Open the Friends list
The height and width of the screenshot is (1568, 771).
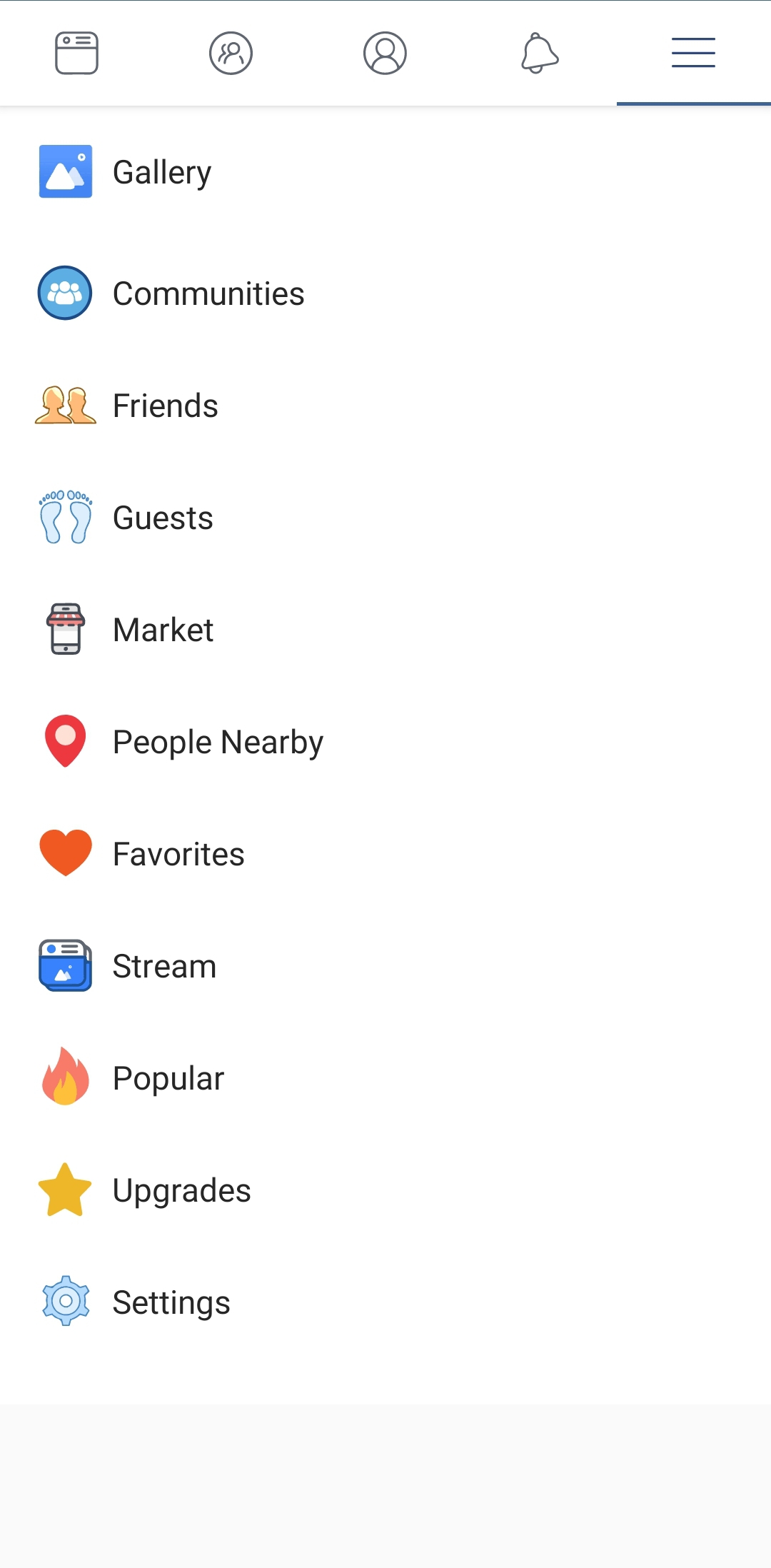165,406
